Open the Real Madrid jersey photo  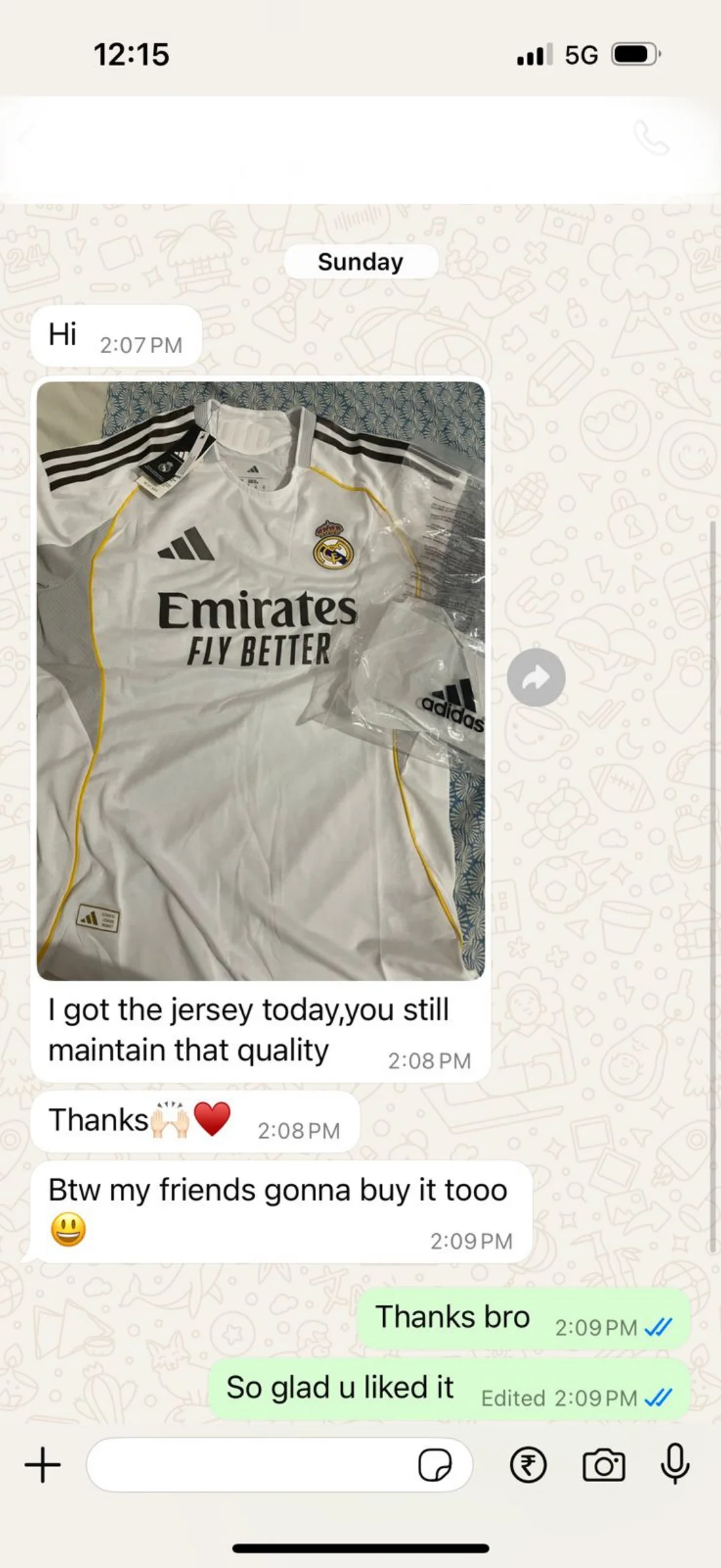260,681
